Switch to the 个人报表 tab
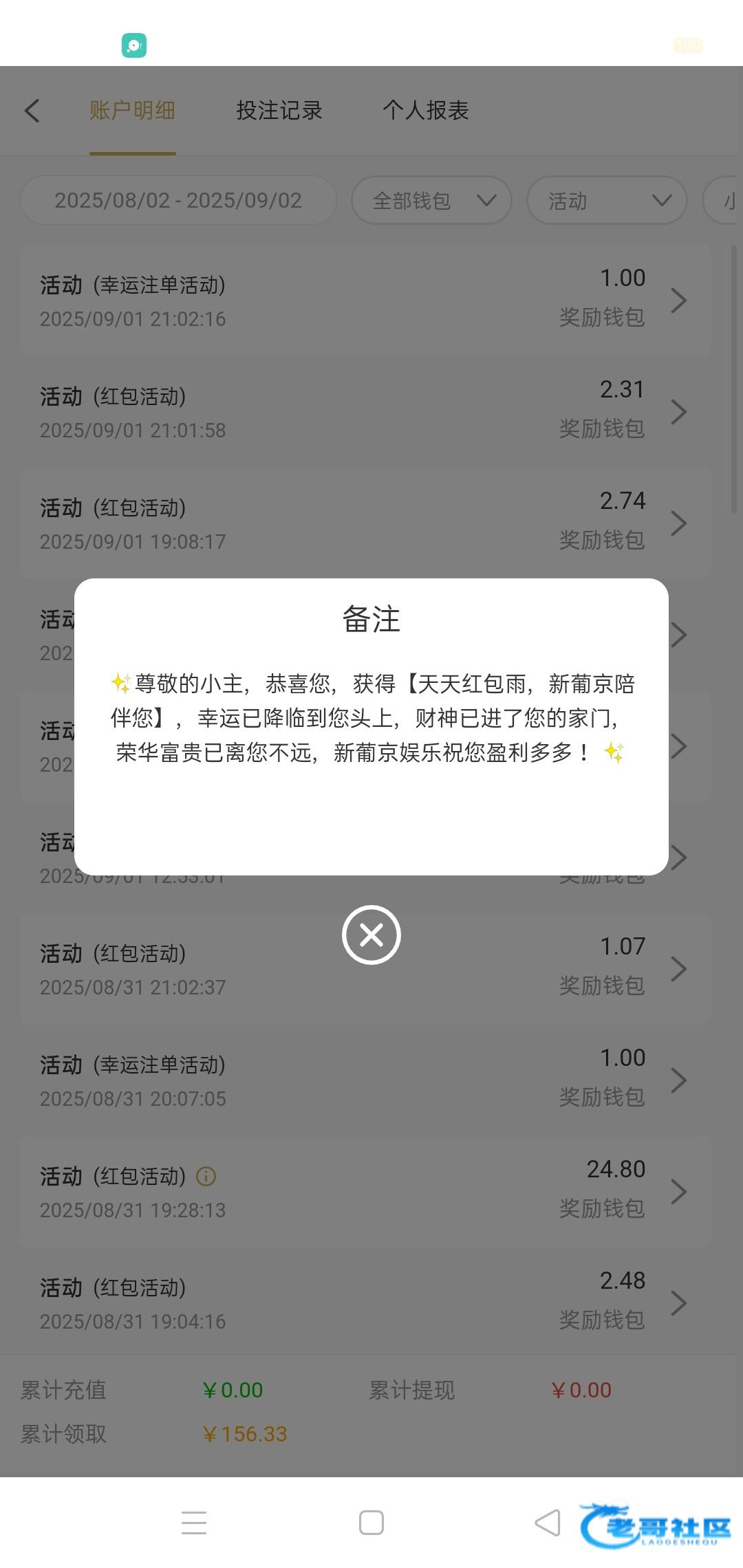 coord(426,111)
